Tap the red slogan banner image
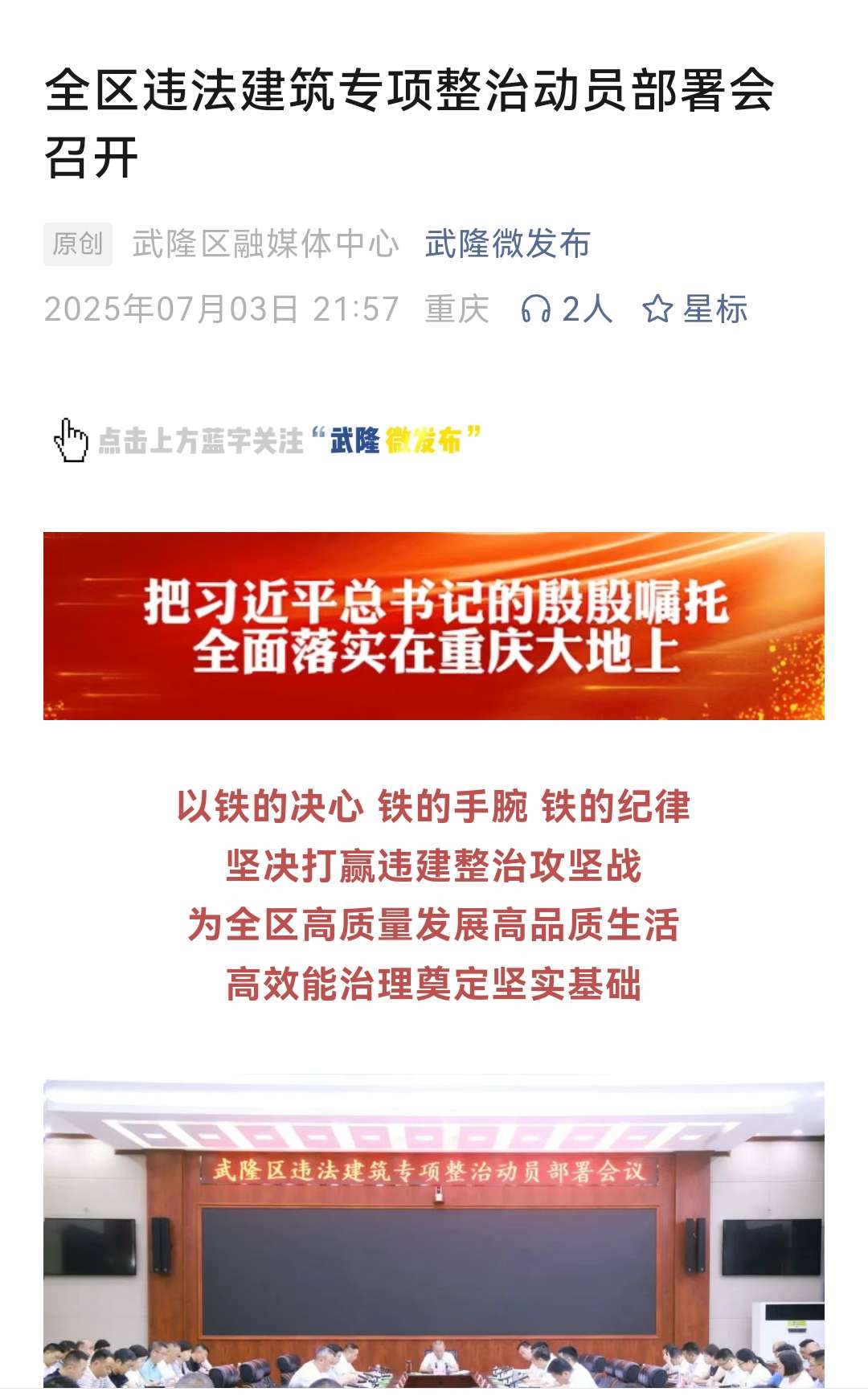This screenshot has width=868, height=1400. point(434,625)
